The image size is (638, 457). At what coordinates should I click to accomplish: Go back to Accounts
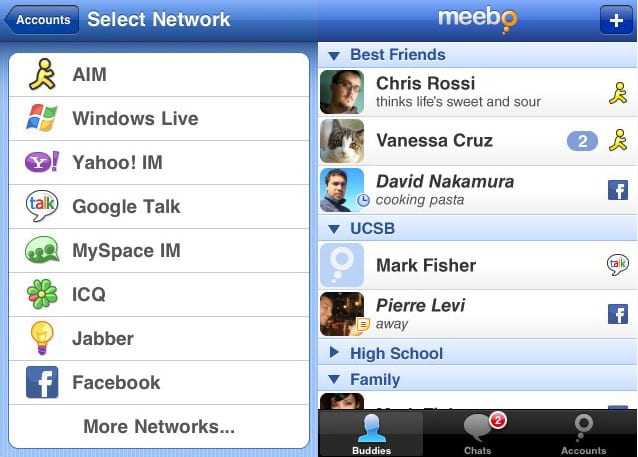[x=42, y=19]
